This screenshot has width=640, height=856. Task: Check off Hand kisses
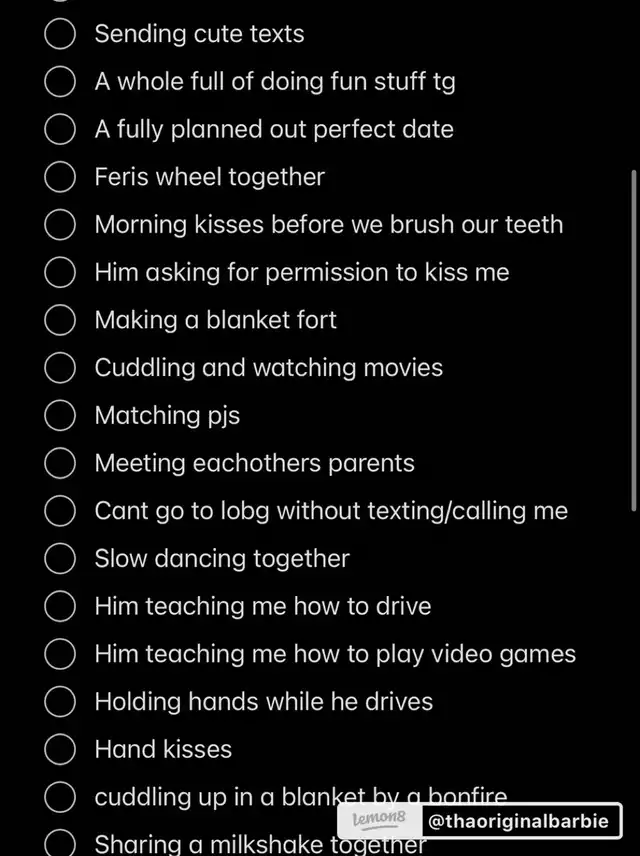[60, 749]
